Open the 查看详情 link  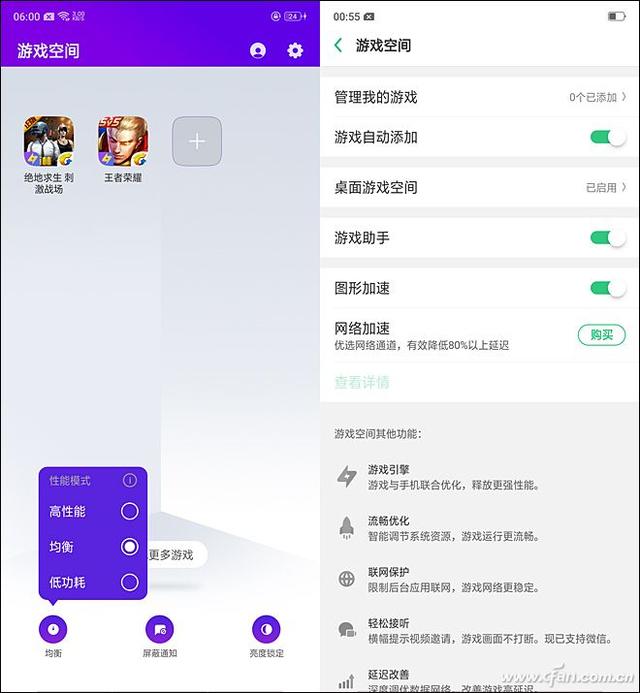click(362, 382)
